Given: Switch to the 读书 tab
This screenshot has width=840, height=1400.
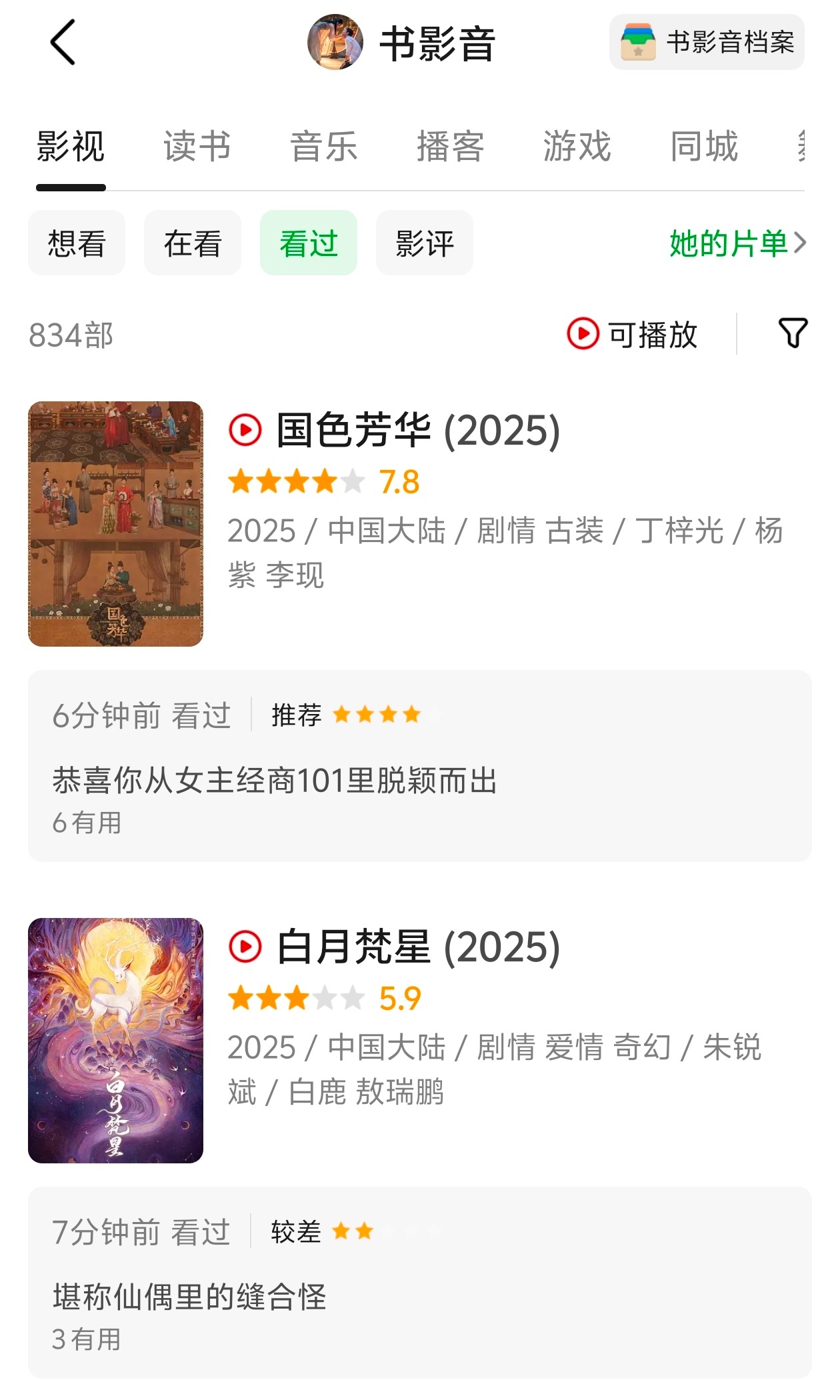Looking at the screenshot, I should 197,146.
